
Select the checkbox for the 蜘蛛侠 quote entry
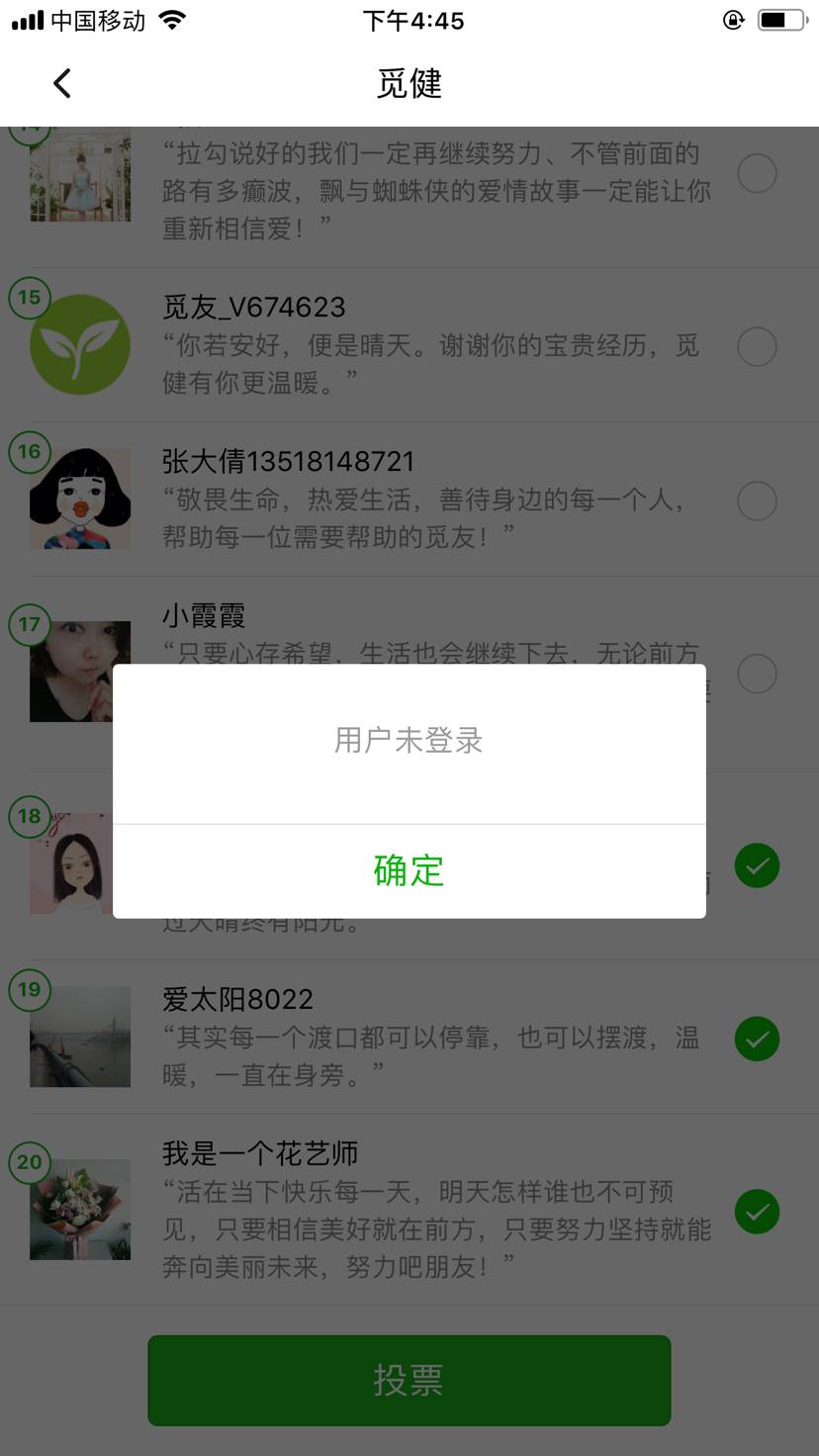(757, 174)
